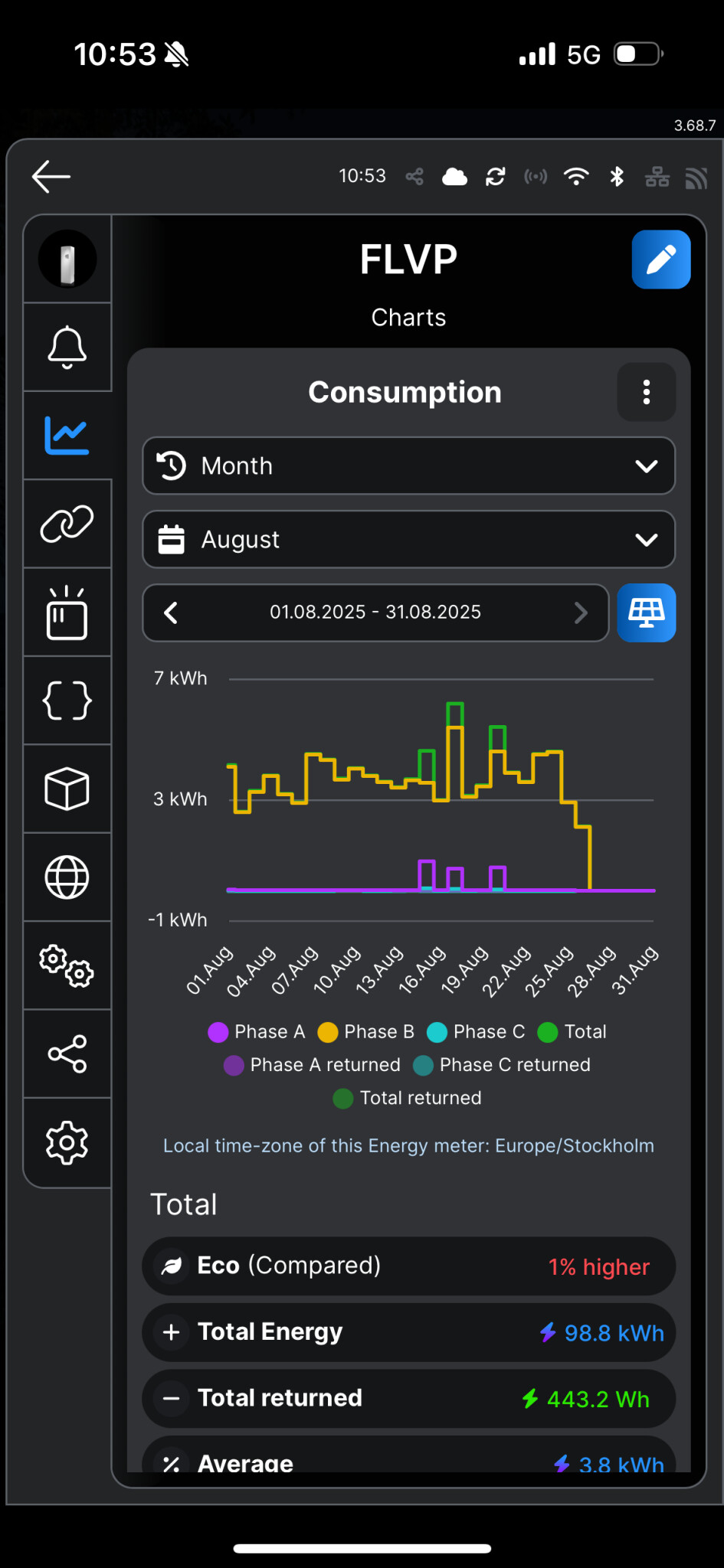Toggle Phase A series in chart legend
Image resolution: width=724 pixels, height=1568 pixels.
[257, 1032]
